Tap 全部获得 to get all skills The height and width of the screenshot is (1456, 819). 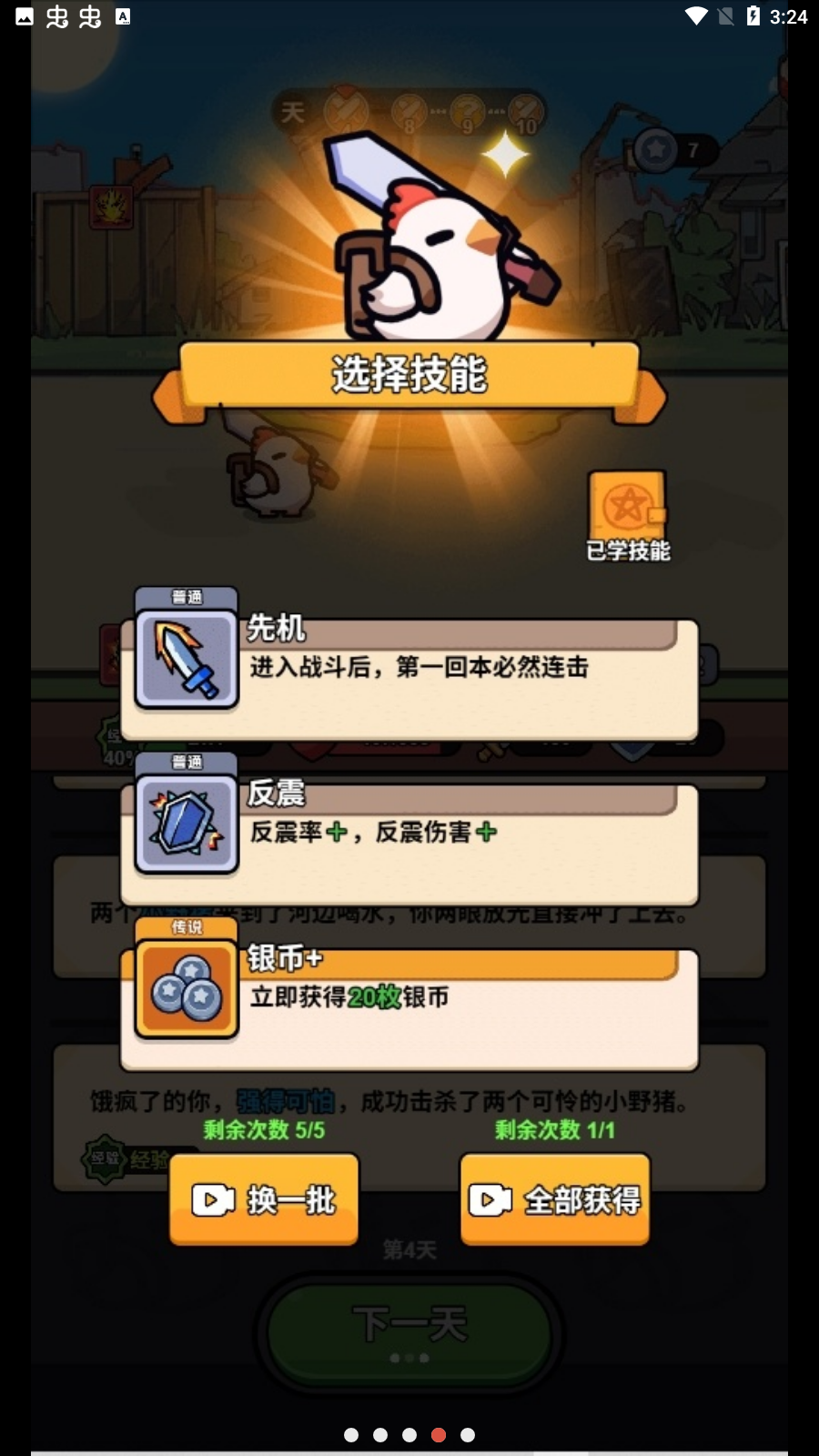(x=555, y=1198)
